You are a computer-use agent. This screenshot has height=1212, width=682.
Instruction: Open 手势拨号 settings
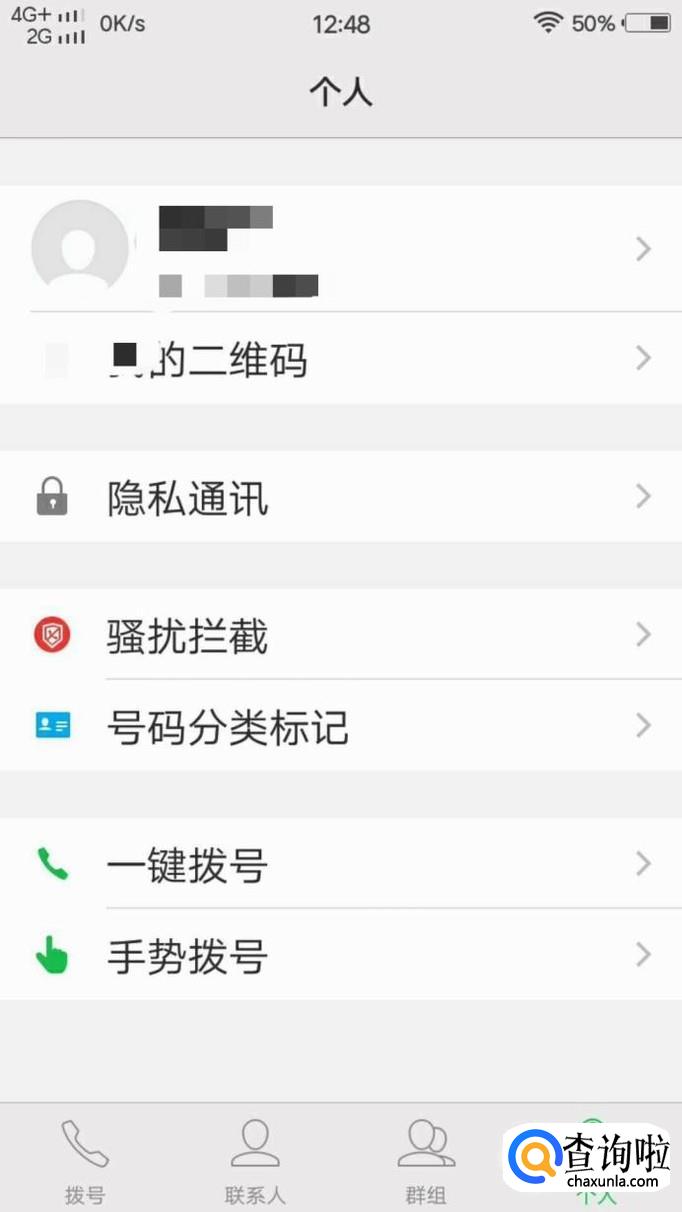pyautogui.click(x=340, y=956)
